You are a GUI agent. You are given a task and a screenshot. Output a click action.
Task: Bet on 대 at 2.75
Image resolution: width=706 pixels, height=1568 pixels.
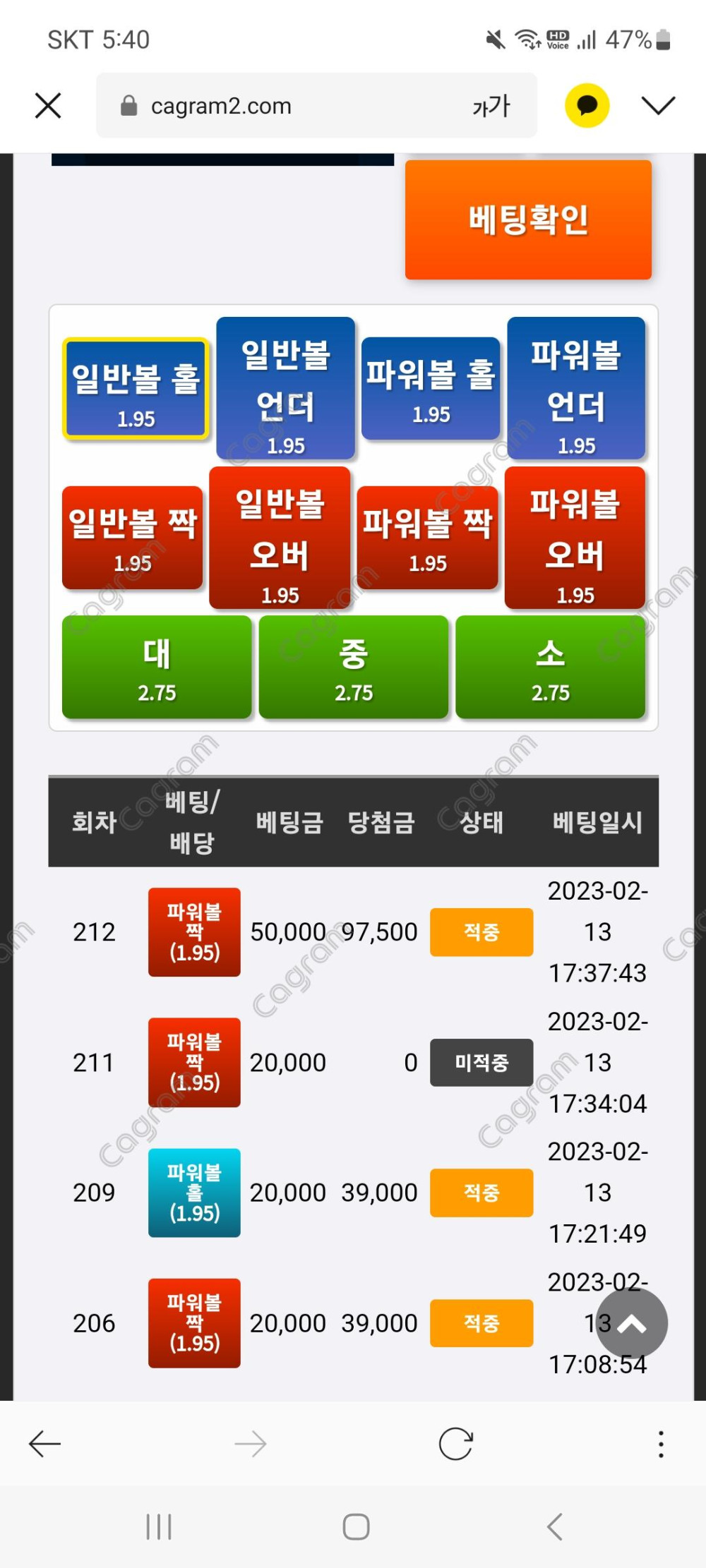157,667
